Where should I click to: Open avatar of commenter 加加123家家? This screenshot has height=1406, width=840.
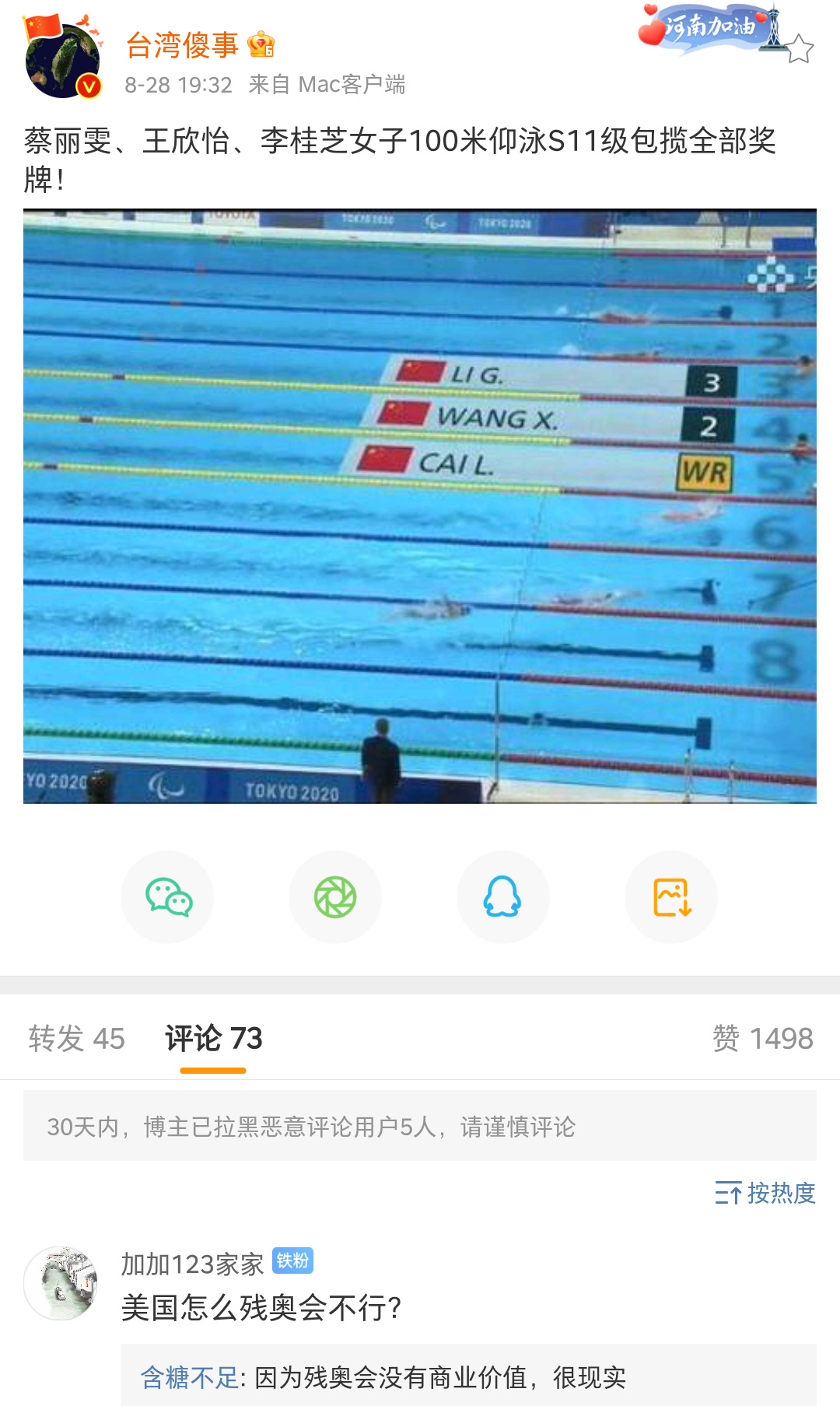(61, 1283)
